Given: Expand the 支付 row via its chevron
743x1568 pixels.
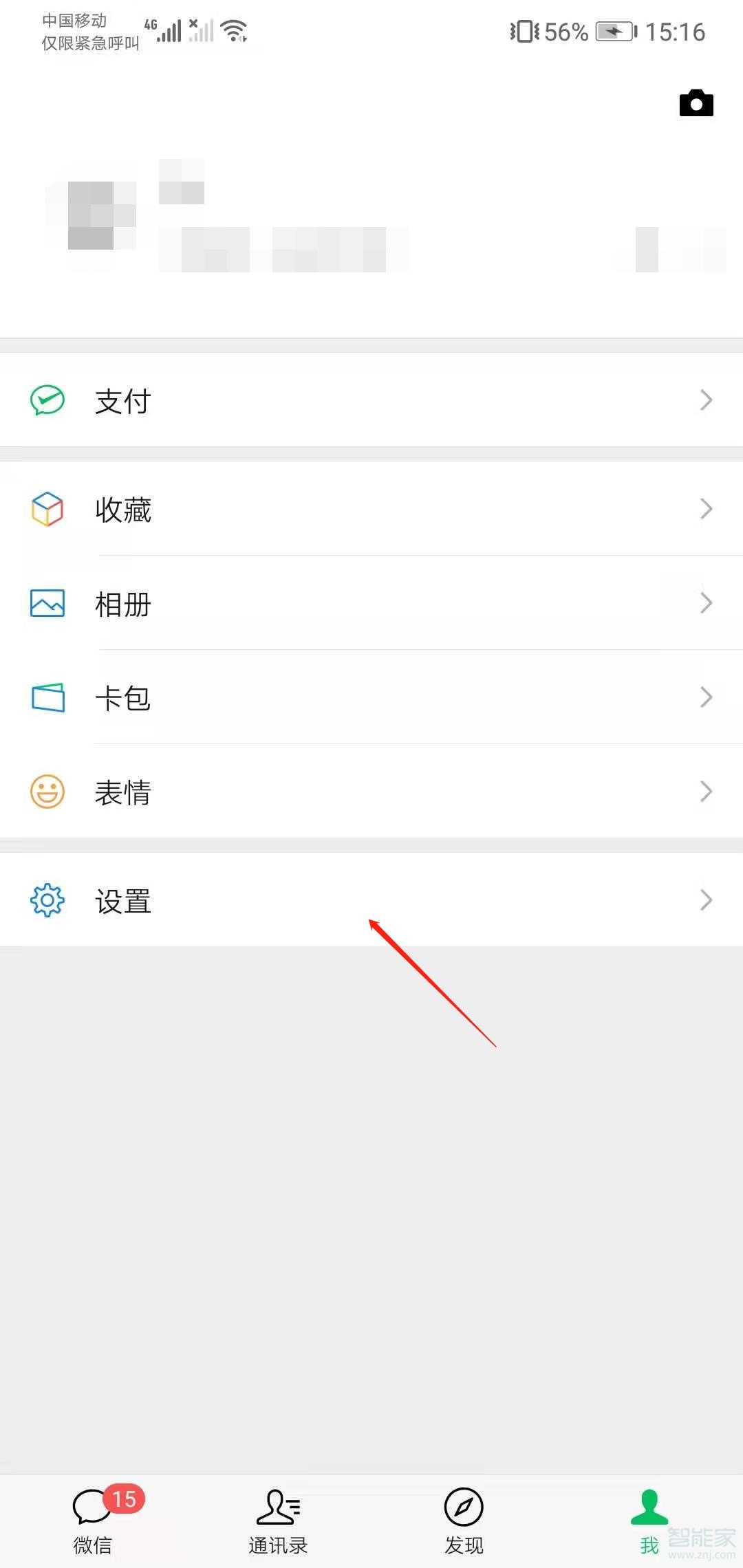Looking at the screenshot, I should [x=706, y=400].
